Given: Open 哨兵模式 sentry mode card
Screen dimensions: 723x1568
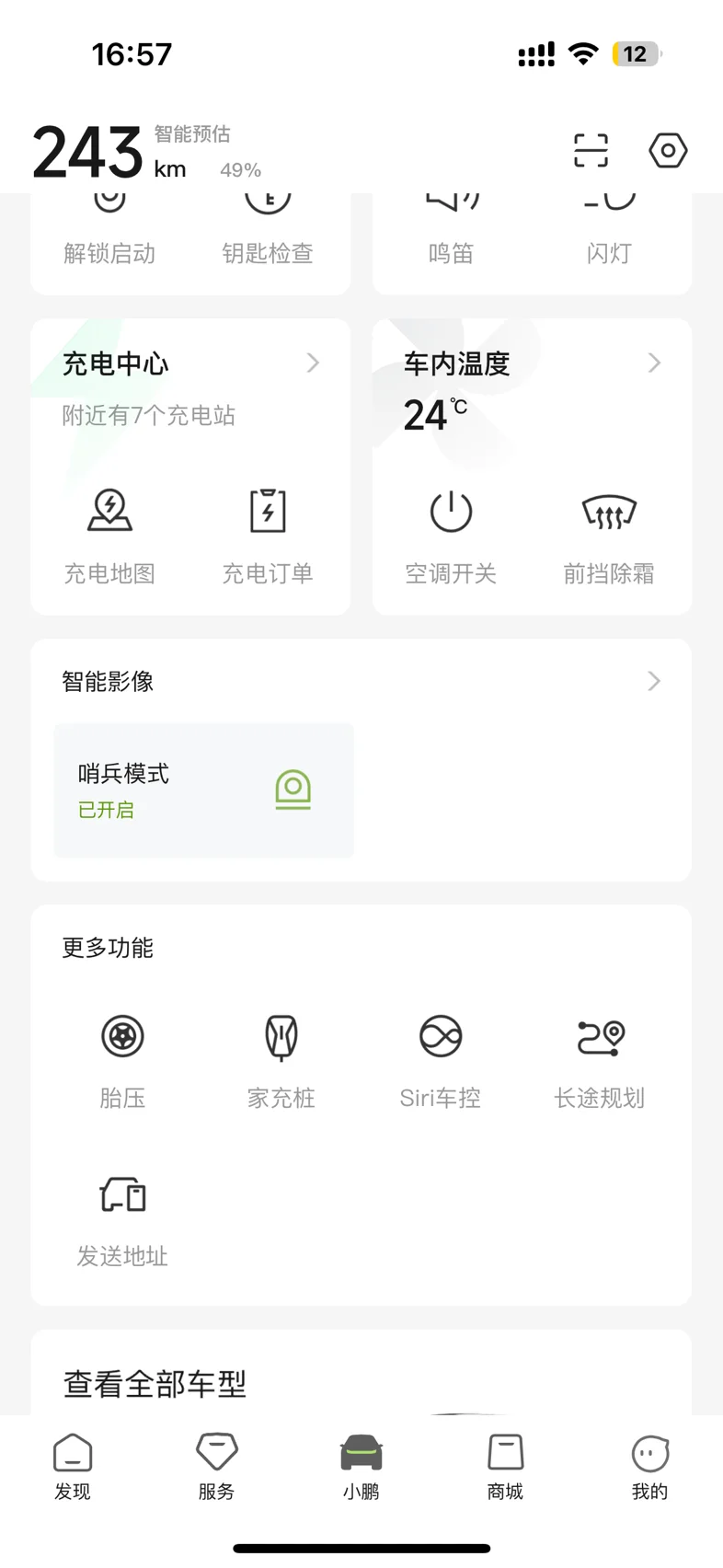Looking at the screenshot, I should 204,790.
